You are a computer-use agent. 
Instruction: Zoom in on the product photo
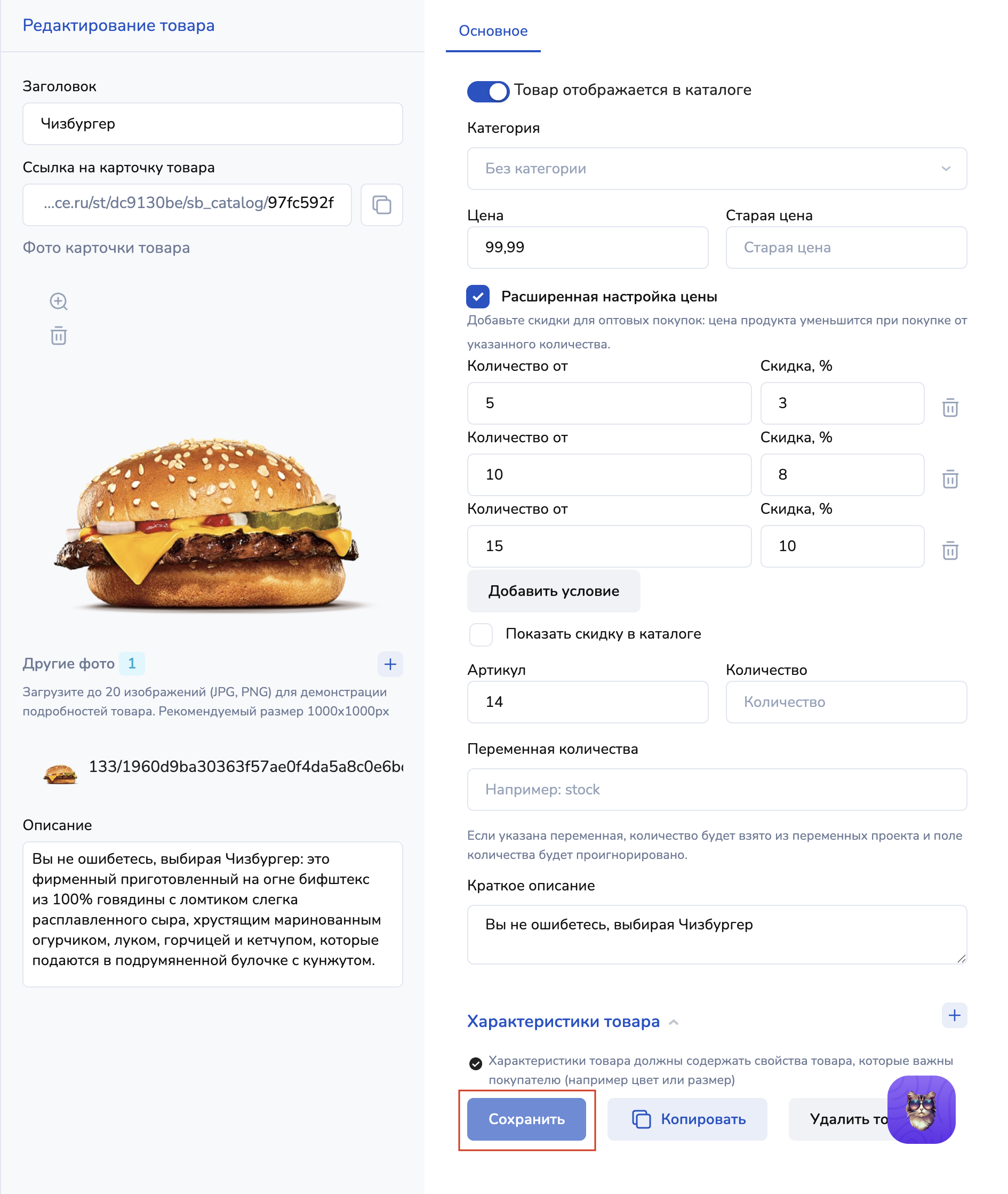coord(58,301)
